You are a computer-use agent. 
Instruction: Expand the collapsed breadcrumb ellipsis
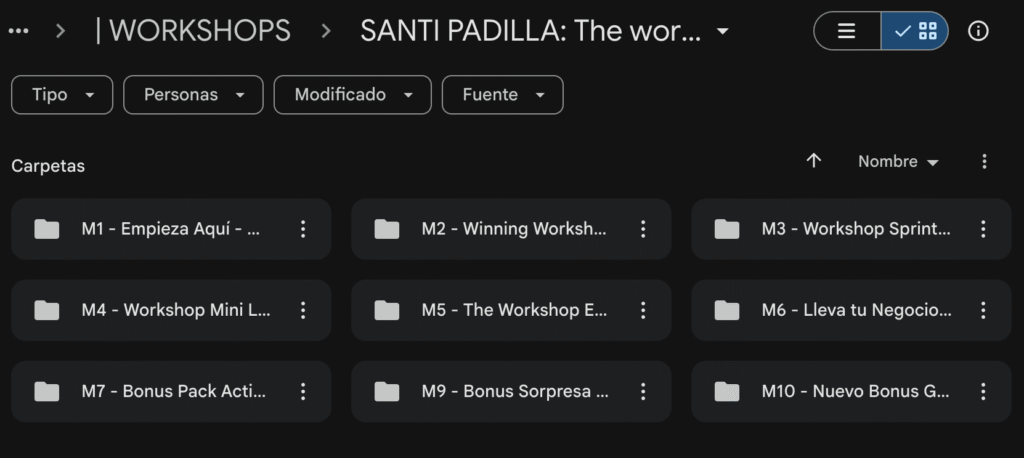tap(18, 31)
